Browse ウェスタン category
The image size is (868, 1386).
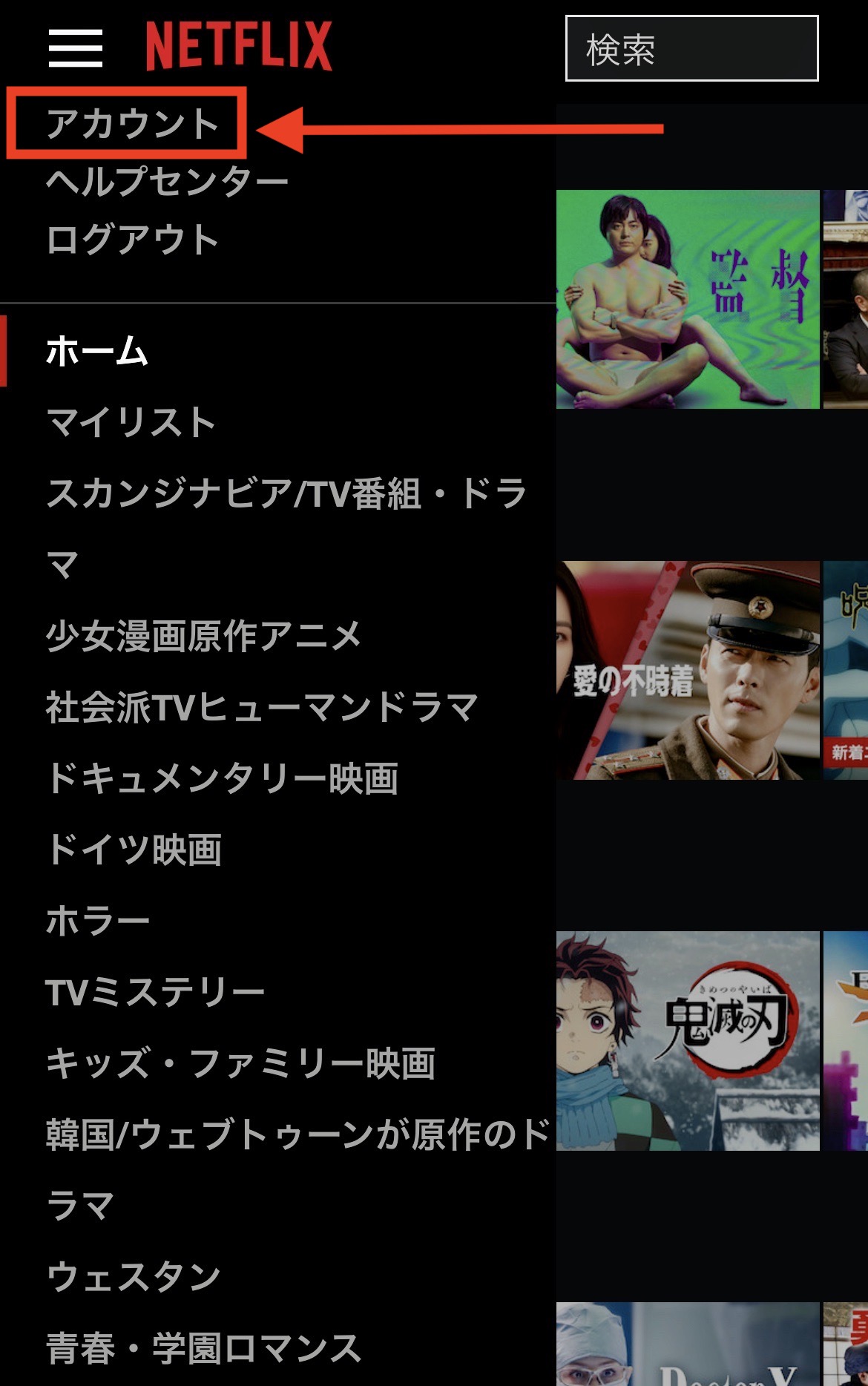(134, 1277)
